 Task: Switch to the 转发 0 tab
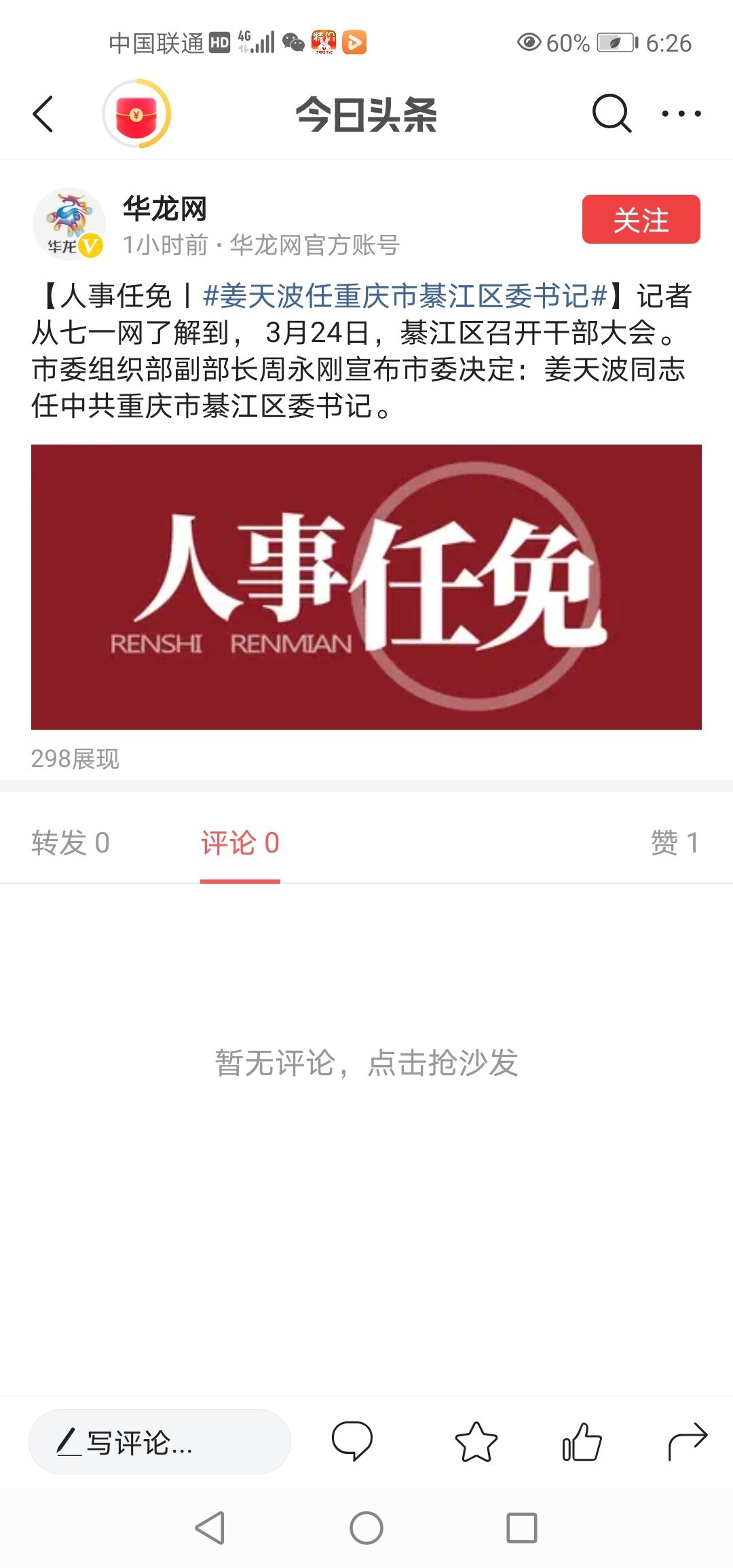click(70, 843)
